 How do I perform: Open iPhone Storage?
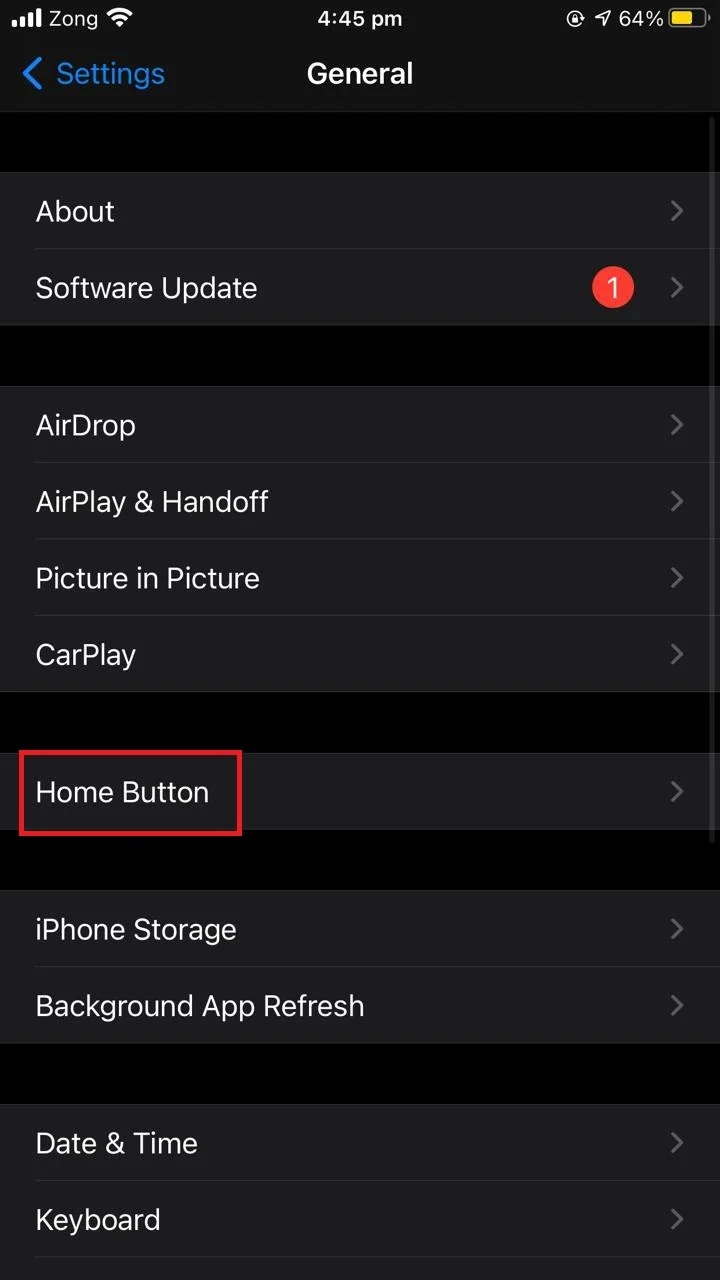point(360,929)
